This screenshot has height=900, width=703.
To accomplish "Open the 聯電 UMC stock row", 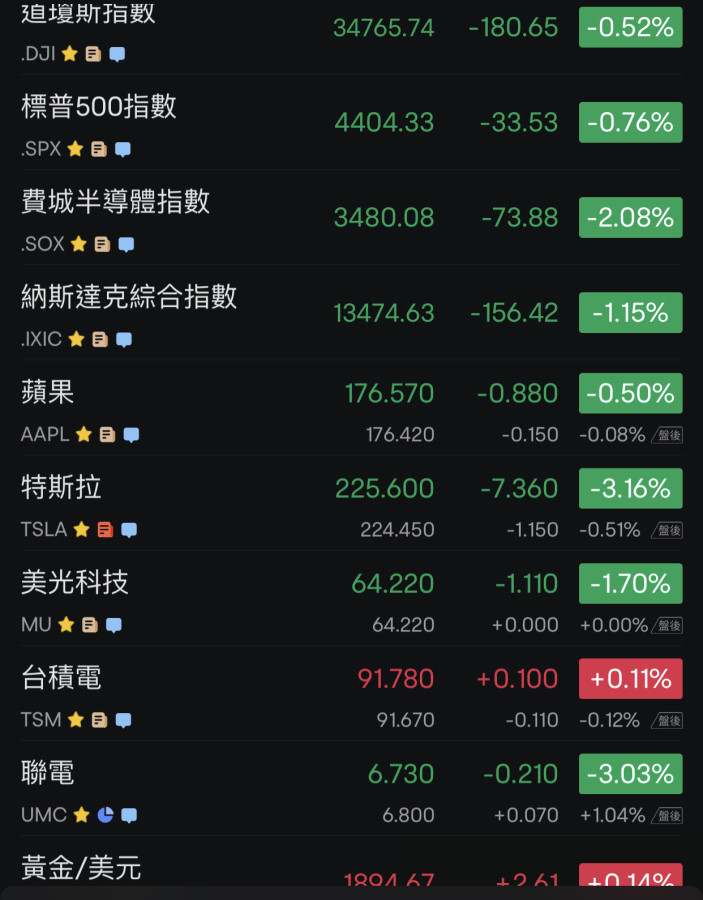I will pyautogui.click(x=48, y=773).
